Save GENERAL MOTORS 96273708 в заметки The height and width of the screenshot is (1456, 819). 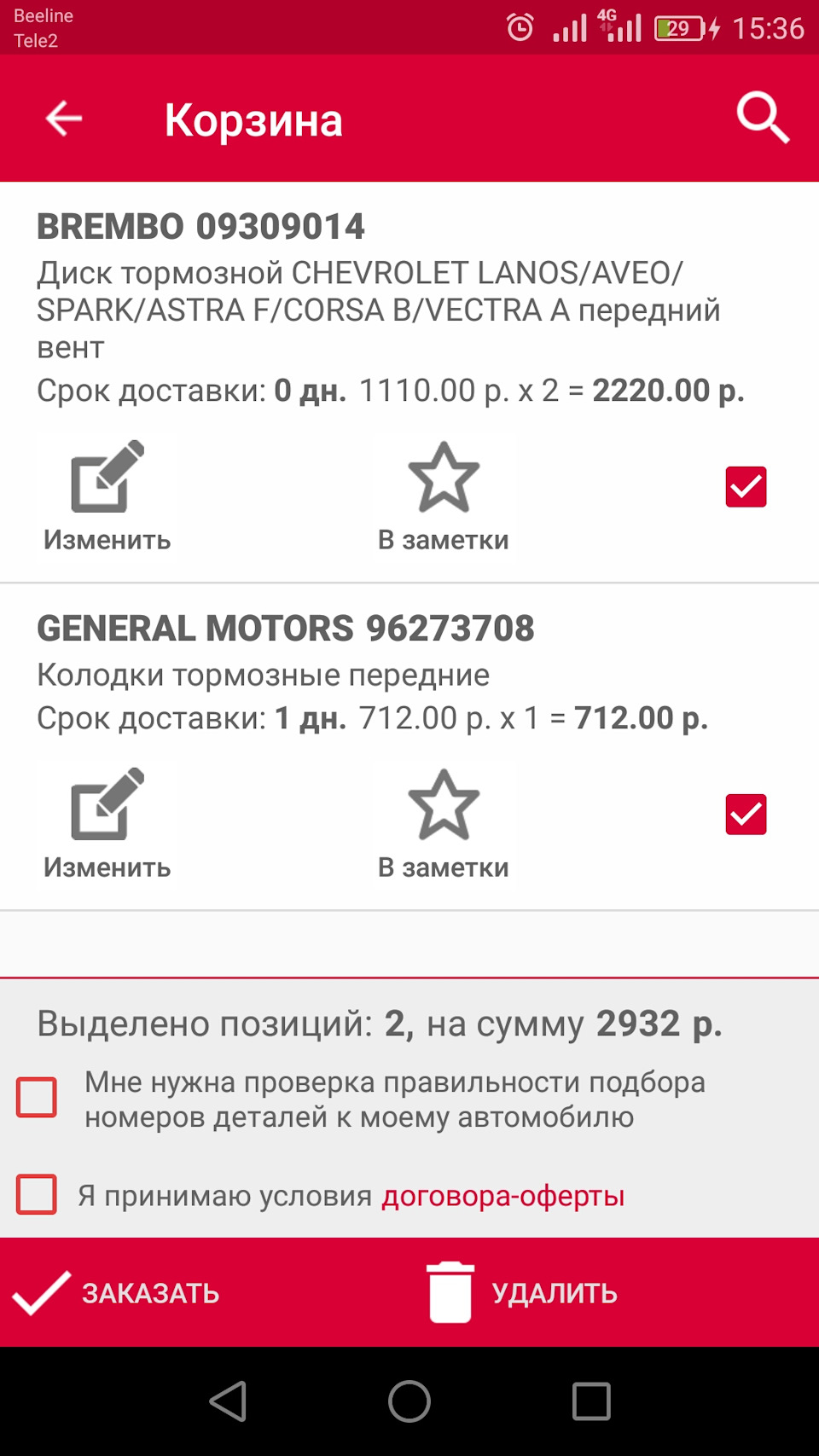coord(443,824)
